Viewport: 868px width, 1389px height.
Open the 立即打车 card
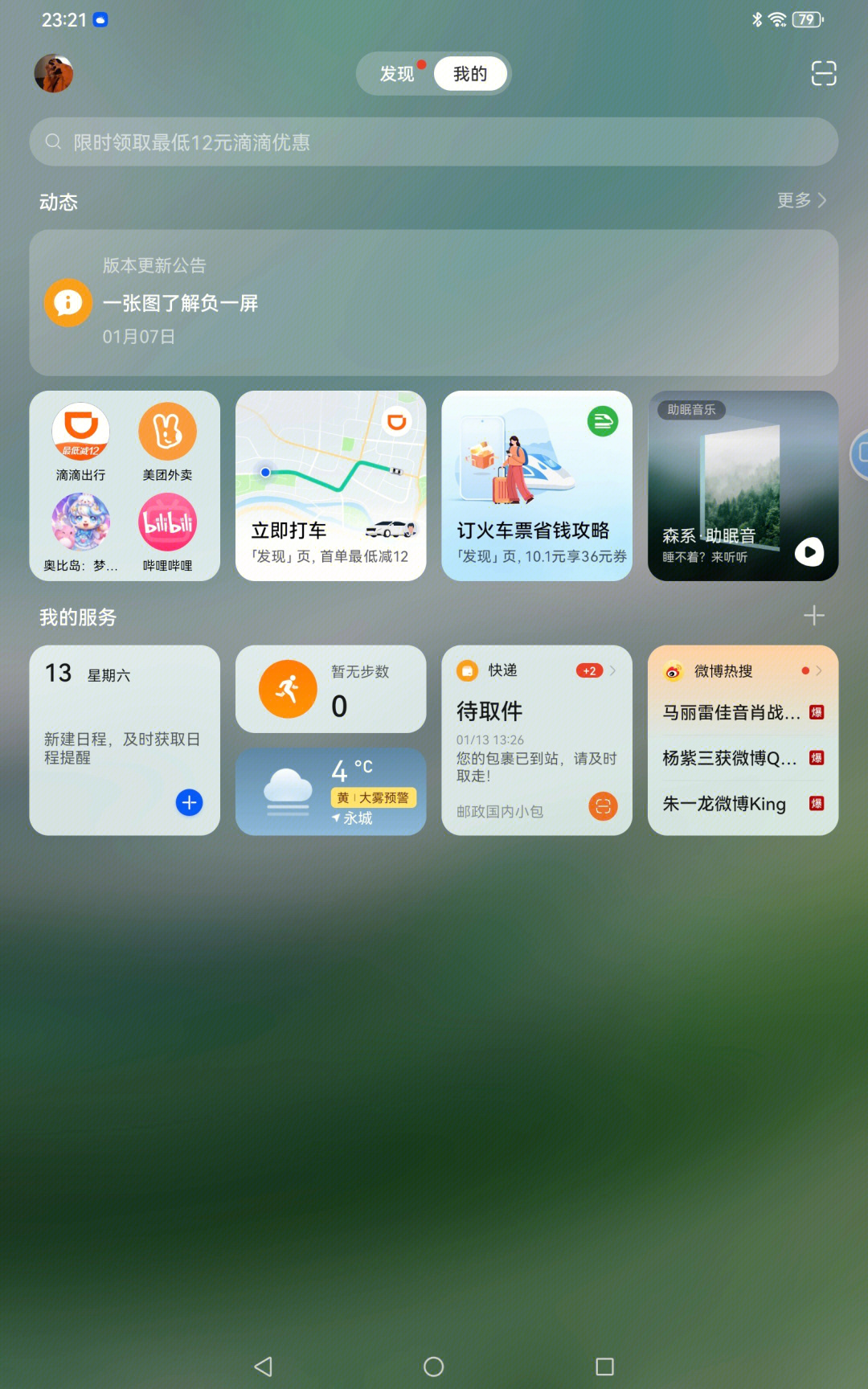click(330, 486)
